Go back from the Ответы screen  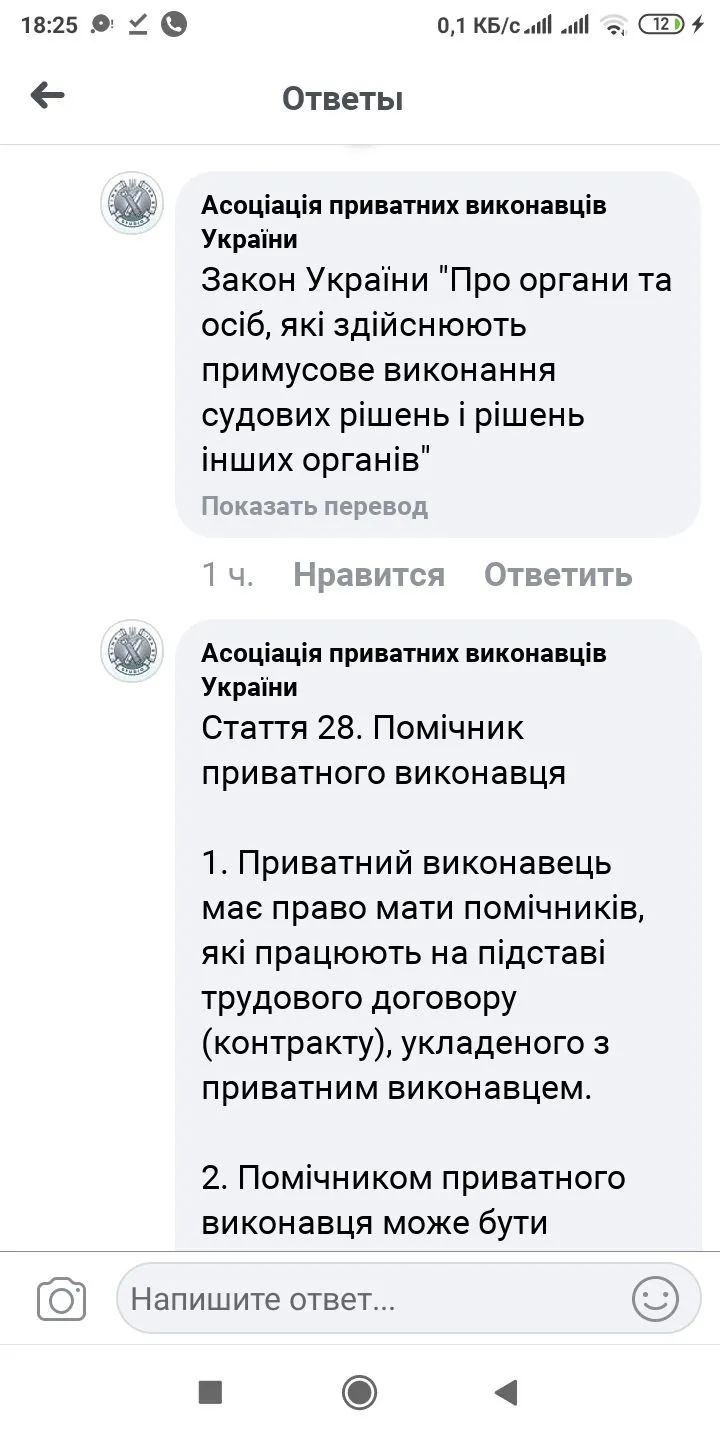click(48, 97)
